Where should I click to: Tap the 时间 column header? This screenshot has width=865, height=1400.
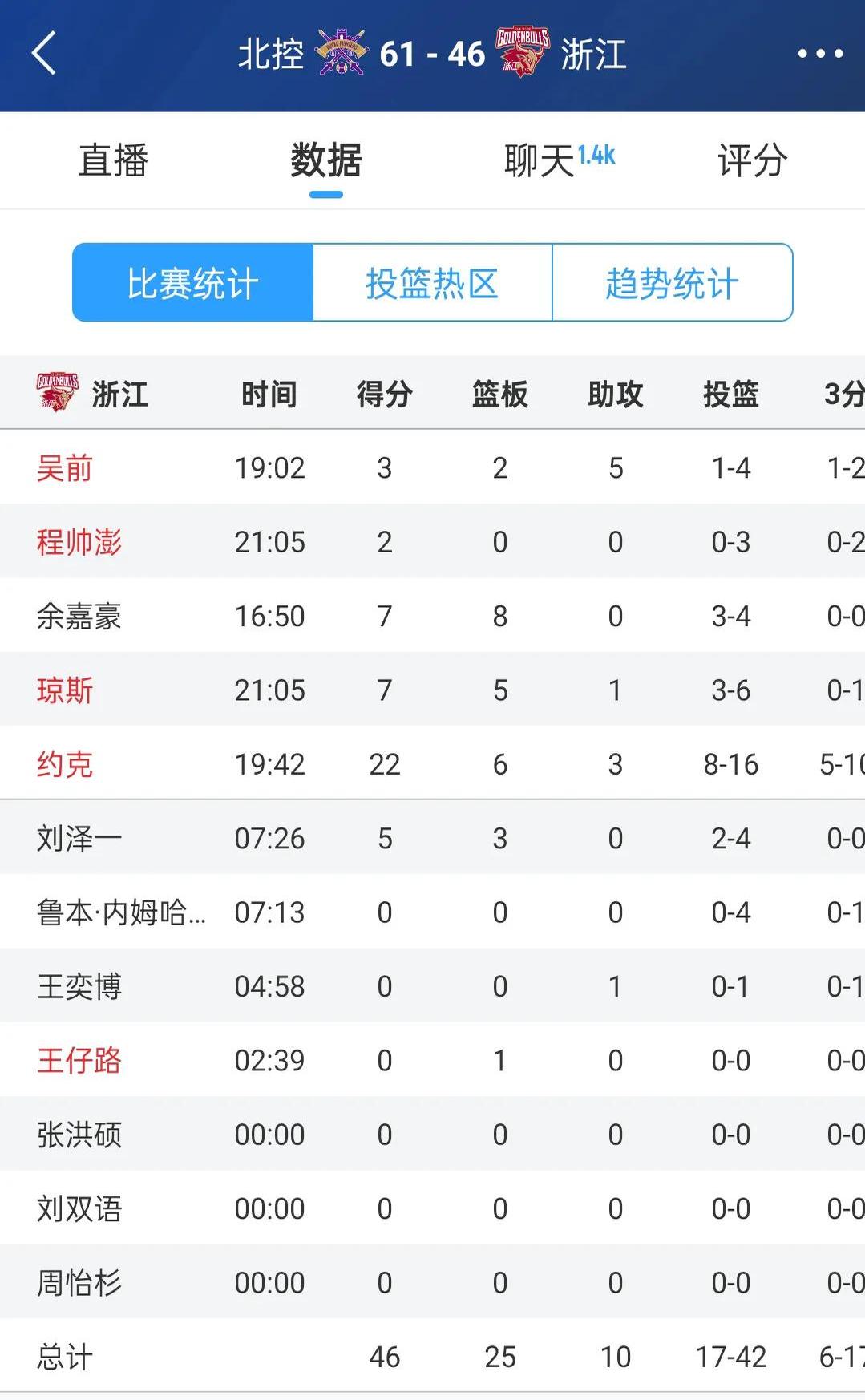coord(269,392)
